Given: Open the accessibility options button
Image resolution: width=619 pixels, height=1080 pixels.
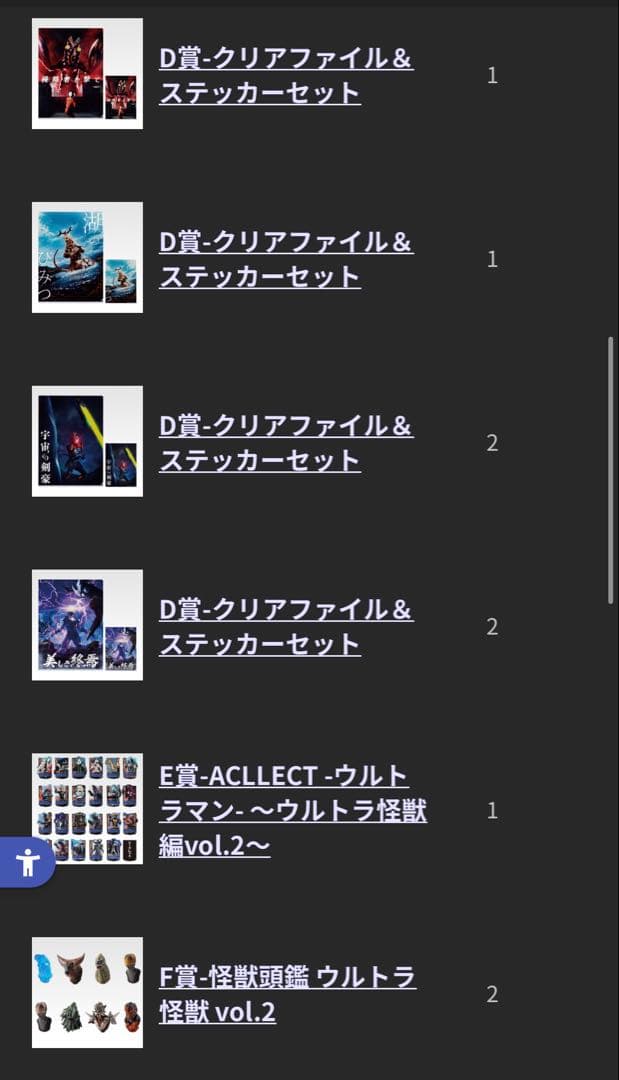Looking at the screenshot, I should tap(27, 862).
